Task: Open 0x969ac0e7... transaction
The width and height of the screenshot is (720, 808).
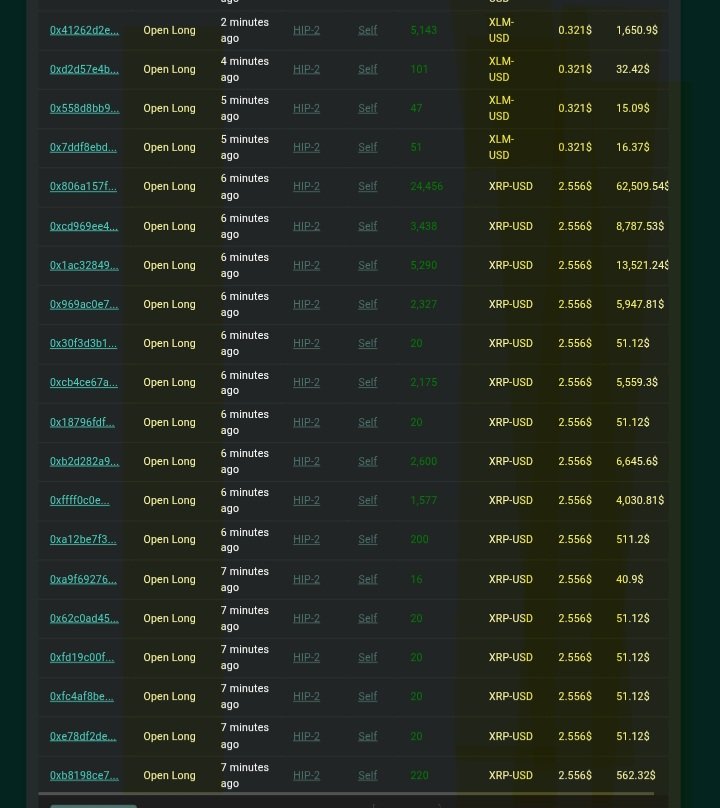Action: (x=84, y=304)
